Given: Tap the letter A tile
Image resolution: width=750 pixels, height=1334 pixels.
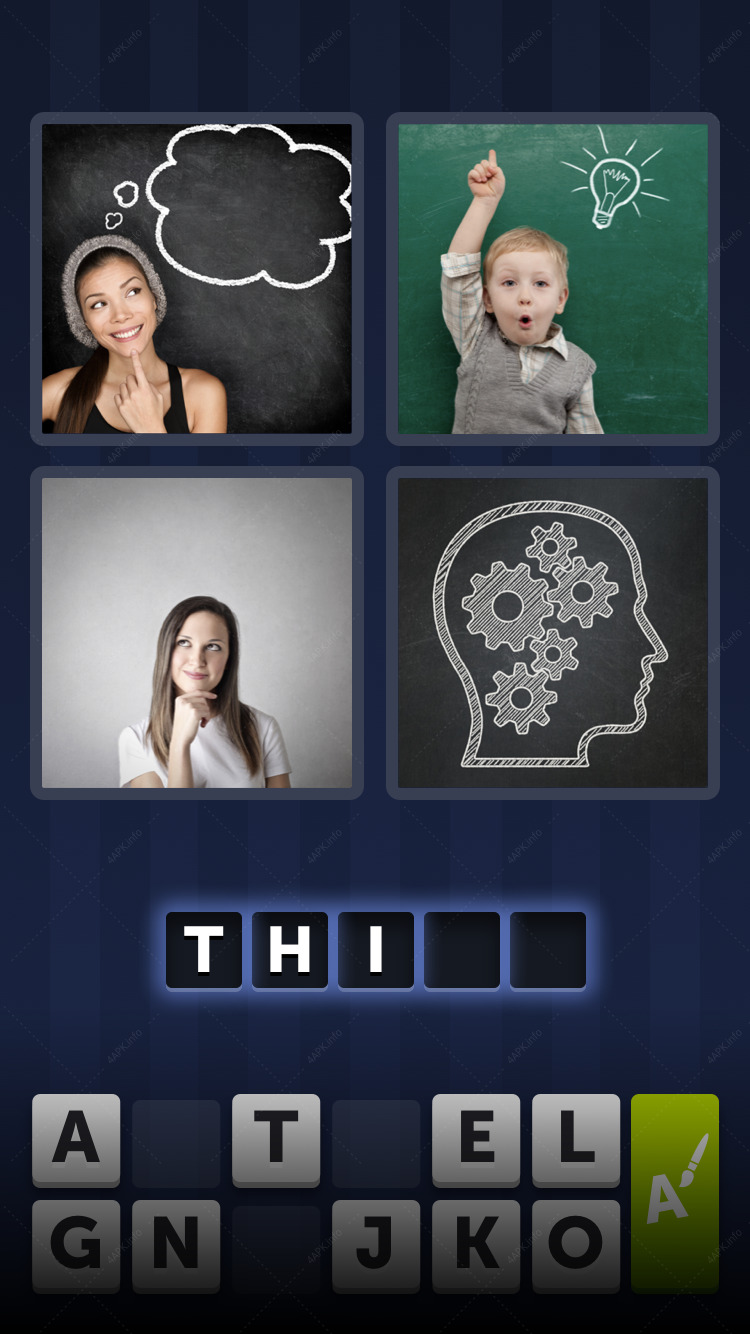Looking at the screenshot, I should [76, 1140].
